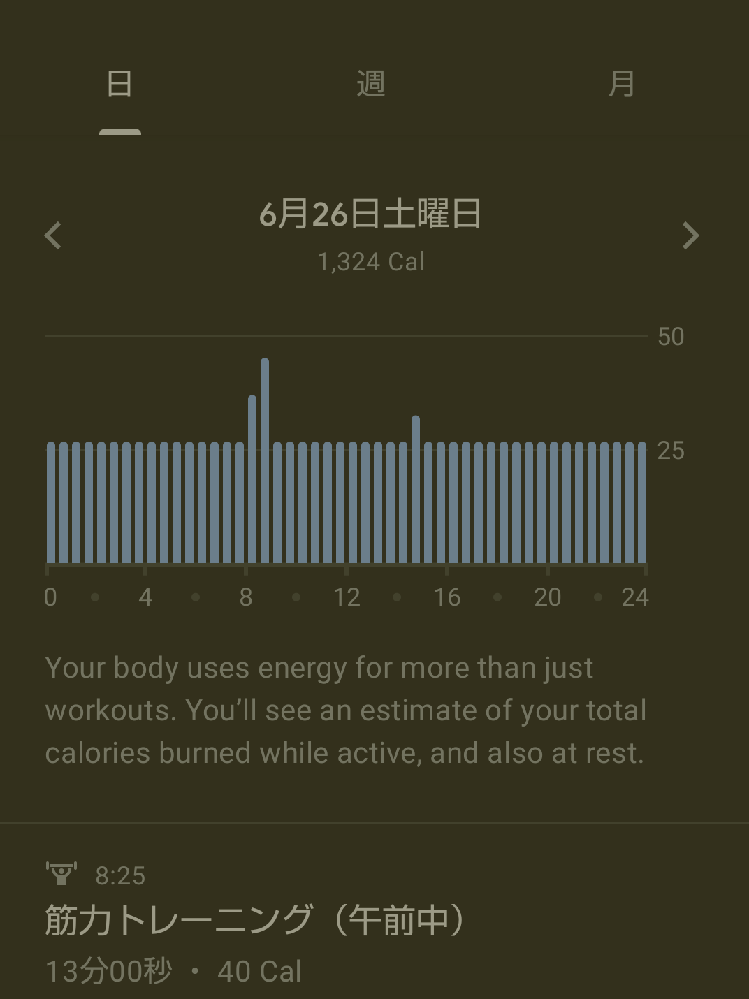
Task: Go to the next day arrow
Action: click(690, 236)
